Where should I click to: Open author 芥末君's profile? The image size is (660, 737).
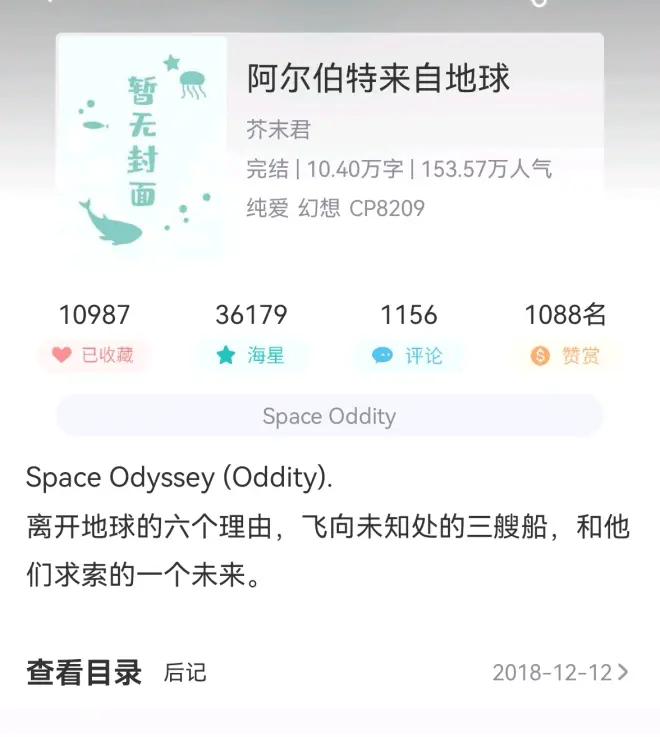coord(279,130)
